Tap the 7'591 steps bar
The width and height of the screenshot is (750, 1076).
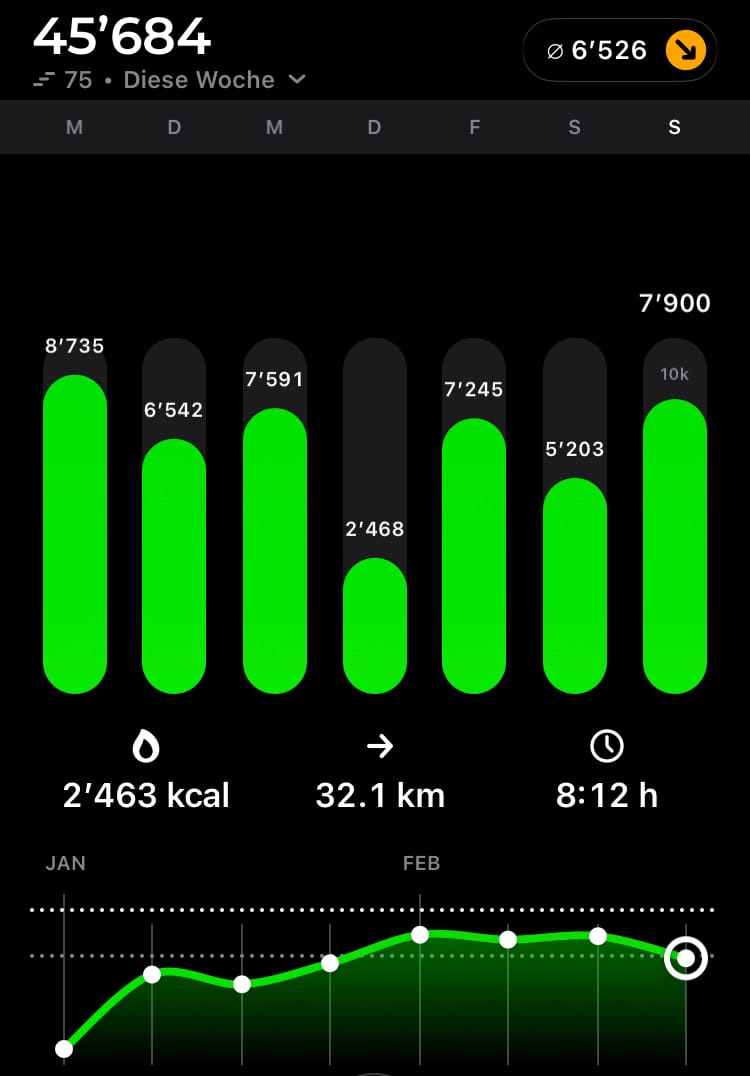click(x=275, y=550)
